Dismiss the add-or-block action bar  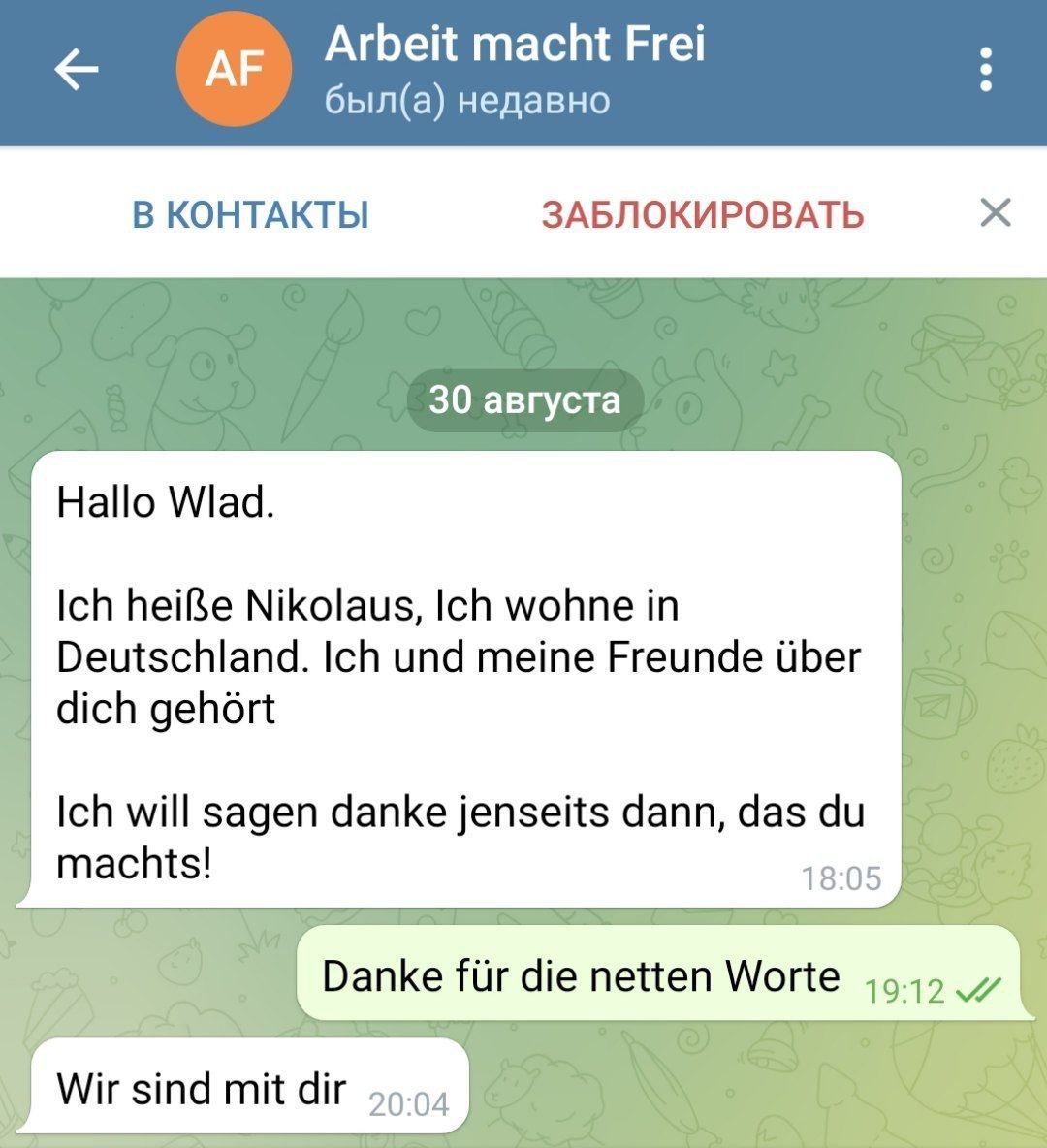click(995, 212)
